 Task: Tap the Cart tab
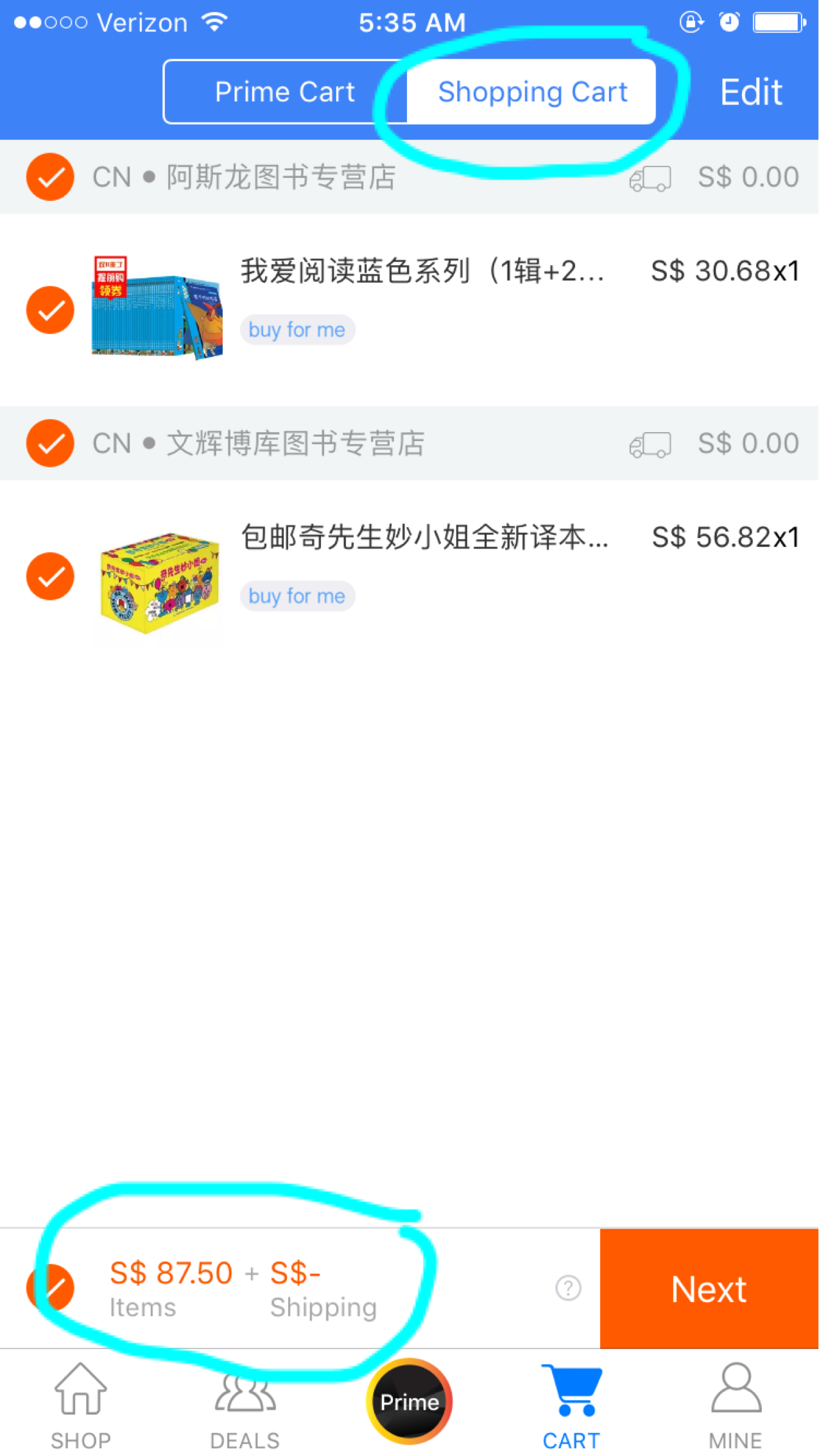click(x=571, y=1406)
